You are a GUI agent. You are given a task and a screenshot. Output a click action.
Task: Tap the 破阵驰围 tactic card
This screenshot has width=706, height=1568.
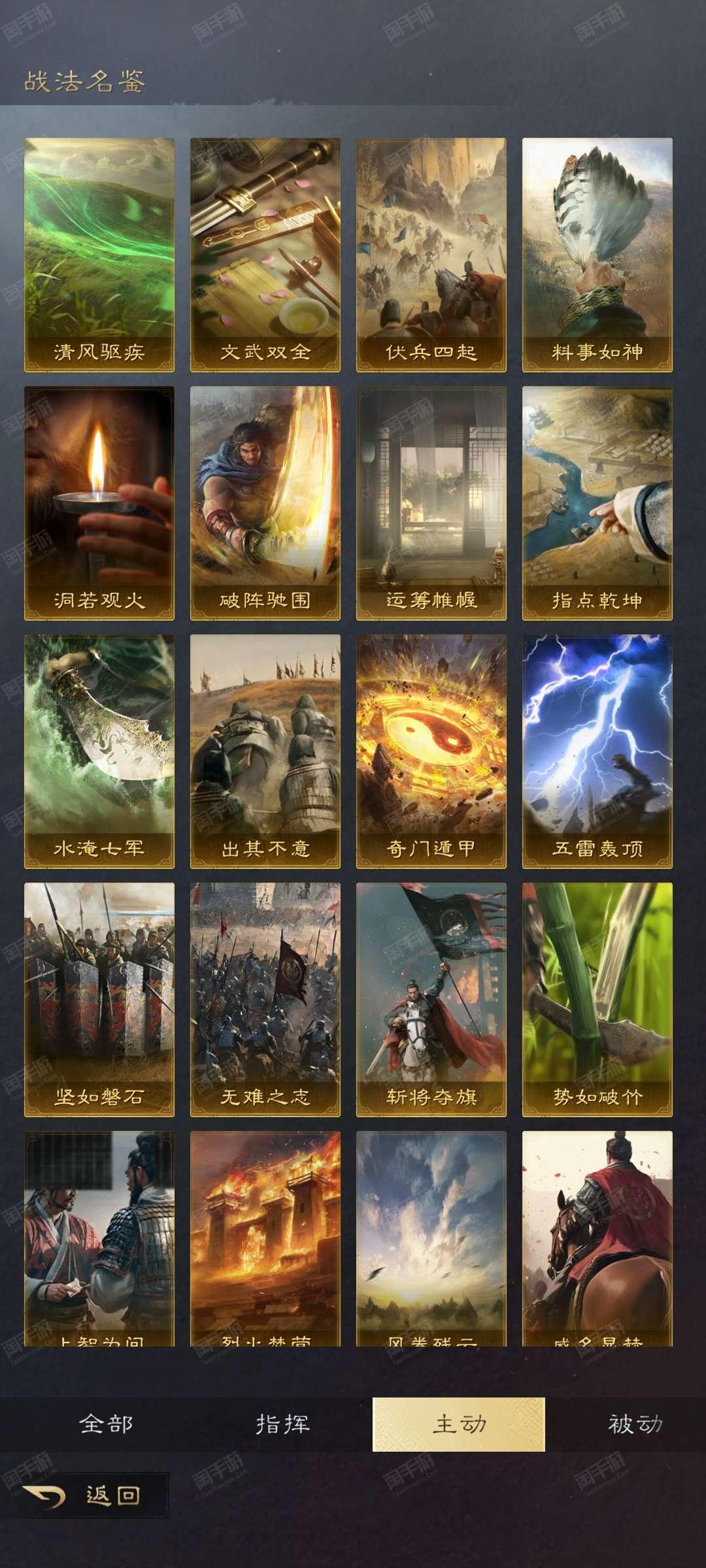[265, 503]
